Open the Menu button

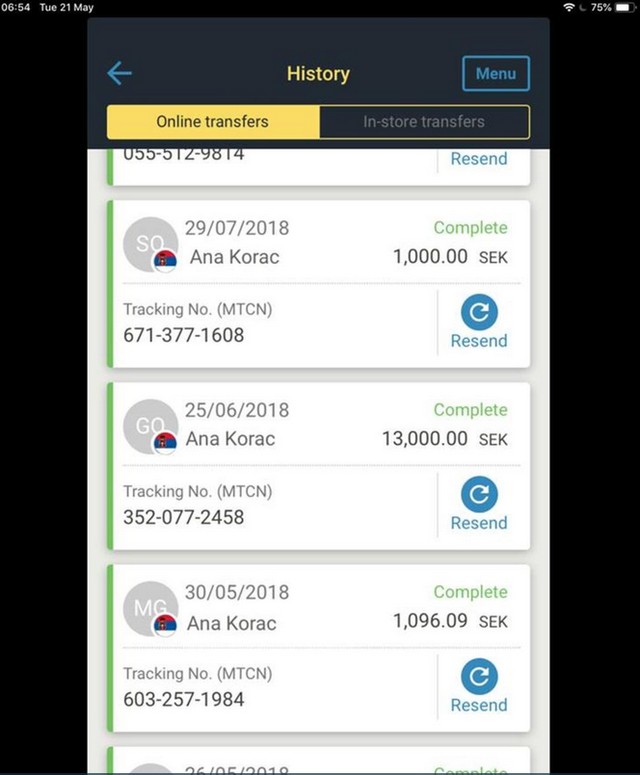495,73
